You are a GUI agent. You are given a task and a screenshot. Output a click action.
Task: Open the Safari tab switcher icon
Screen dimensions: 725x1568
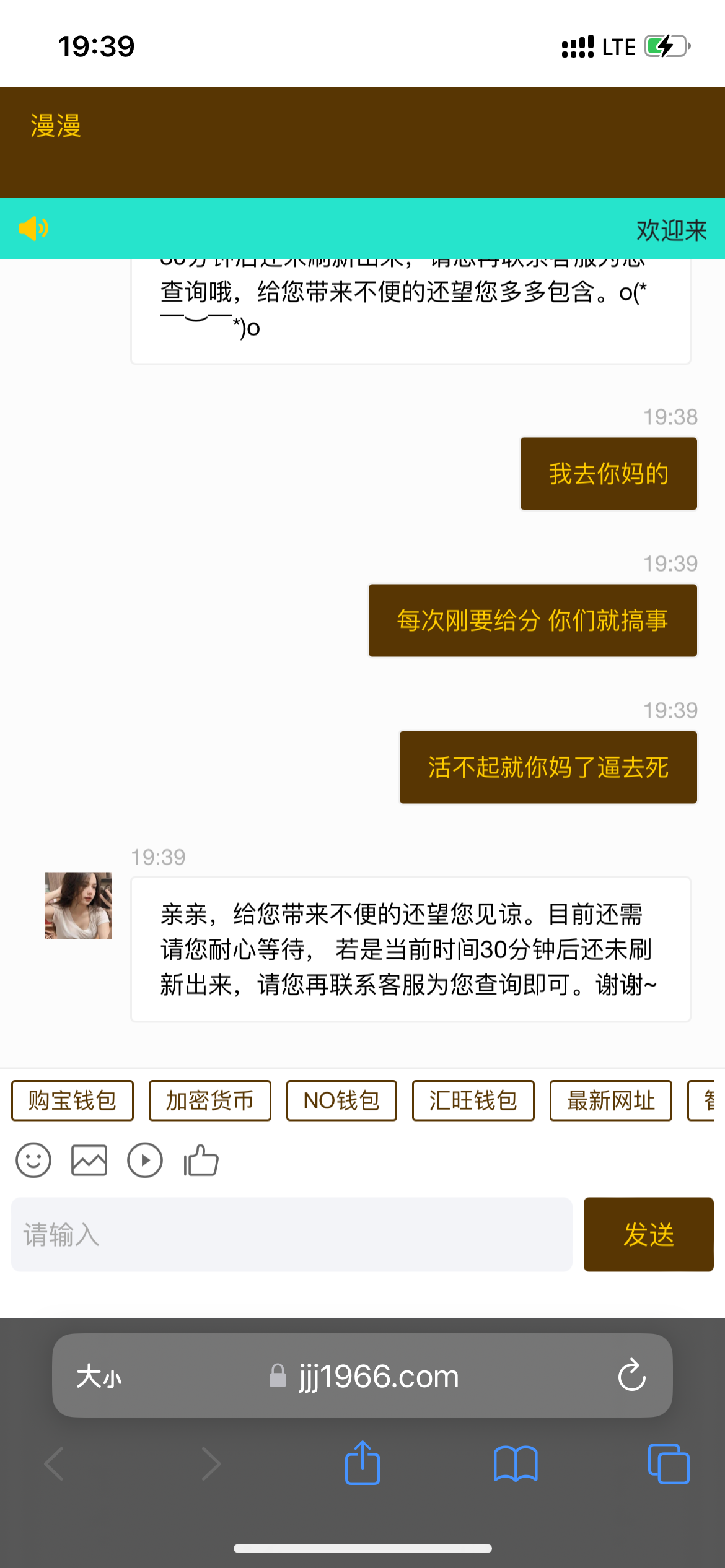point(667,1463)
